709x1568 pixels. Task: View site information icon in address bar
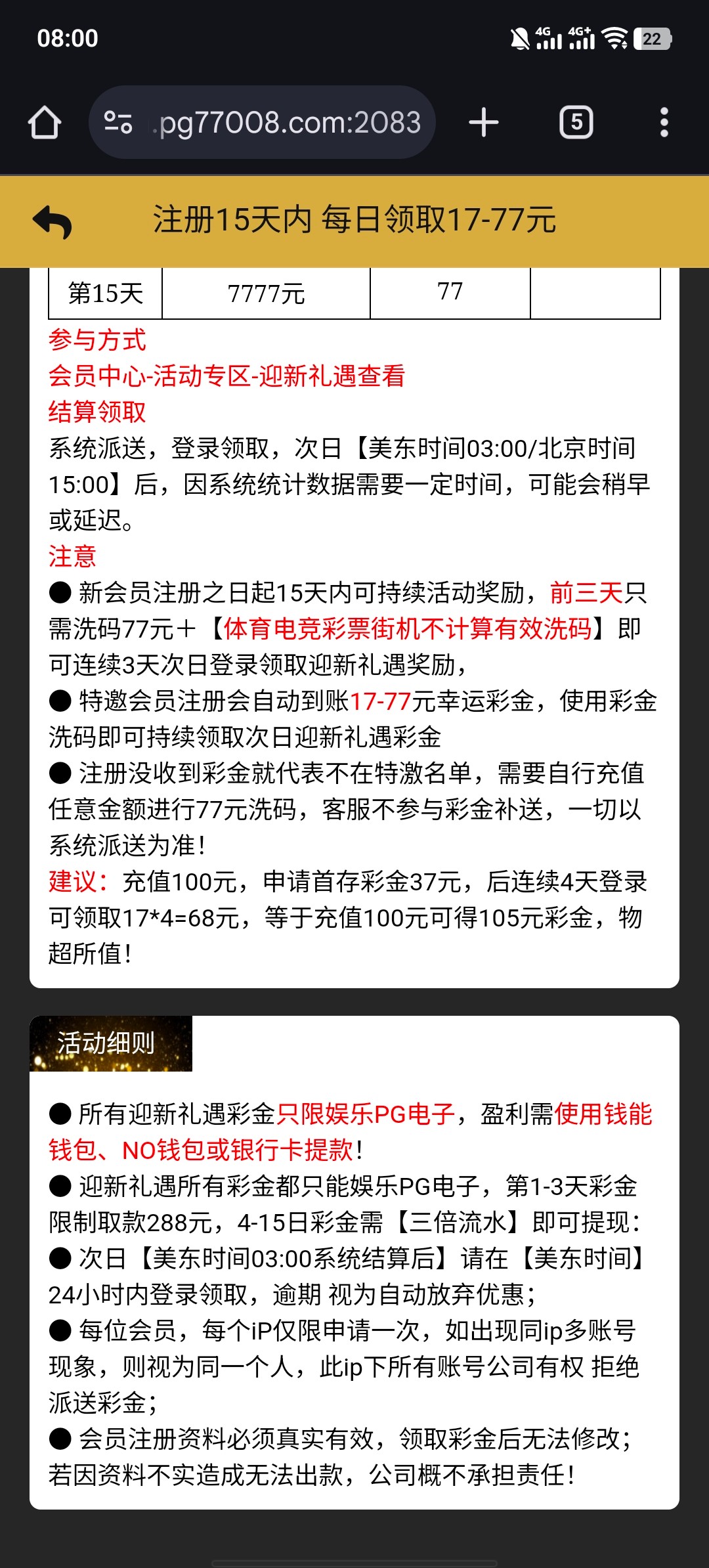pos(119,123)
